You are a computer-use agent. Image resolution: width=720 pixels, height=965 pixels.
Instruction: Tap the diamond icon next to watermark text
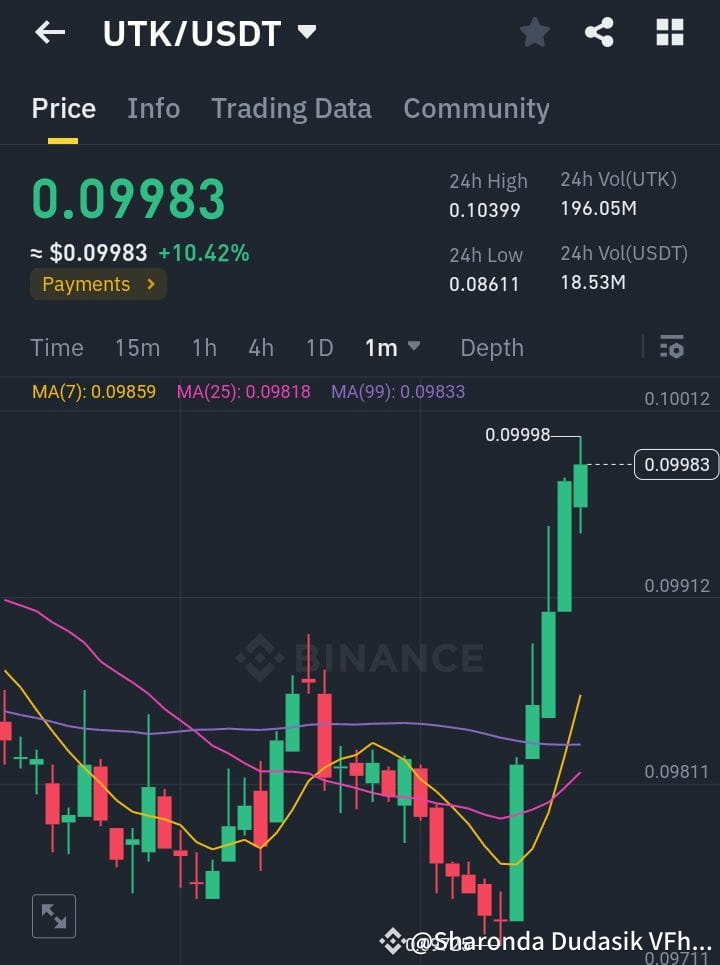click(392, 940)
